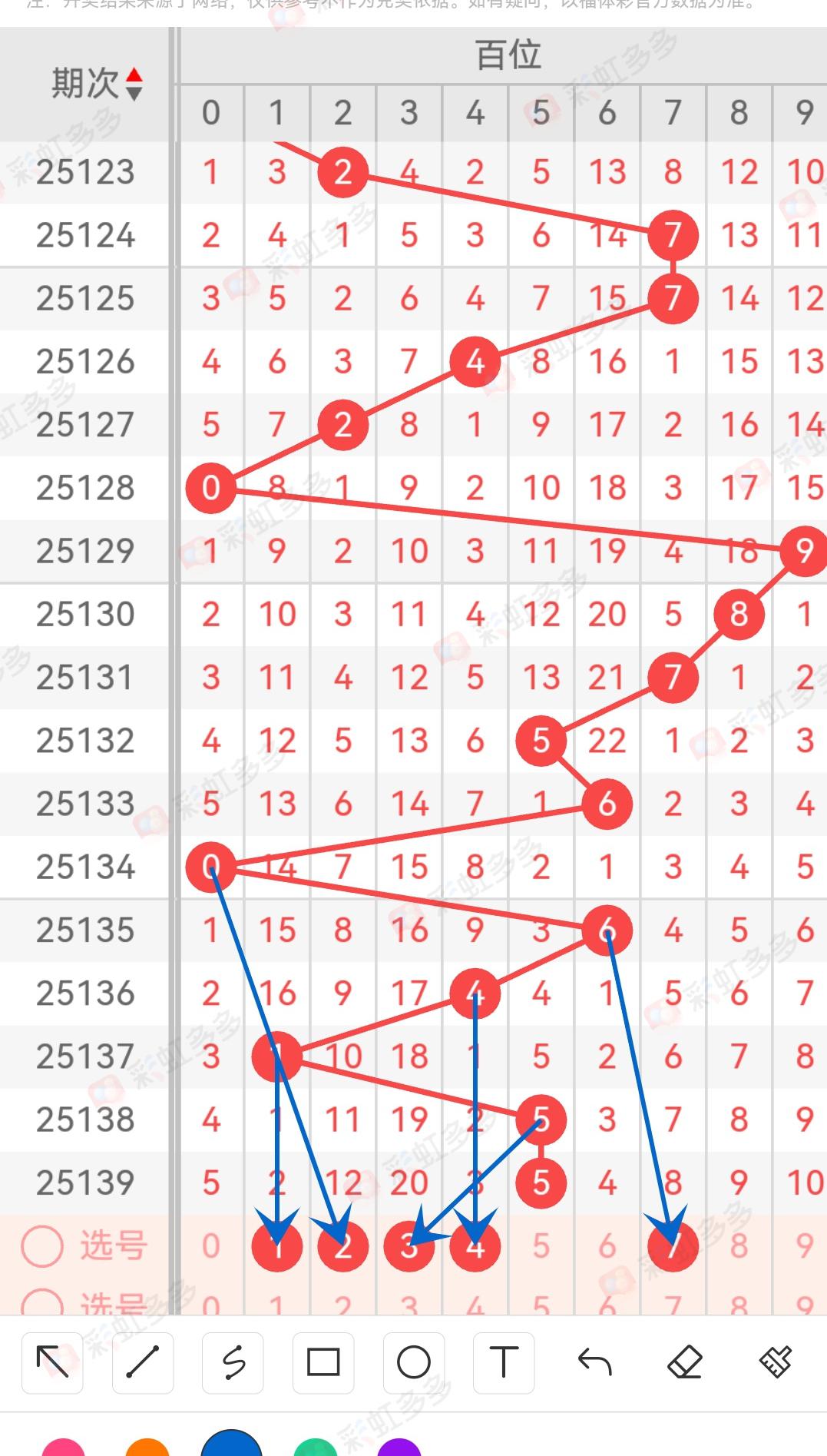
Task: Choose the green drawing color
Action: click(316, 1448)
